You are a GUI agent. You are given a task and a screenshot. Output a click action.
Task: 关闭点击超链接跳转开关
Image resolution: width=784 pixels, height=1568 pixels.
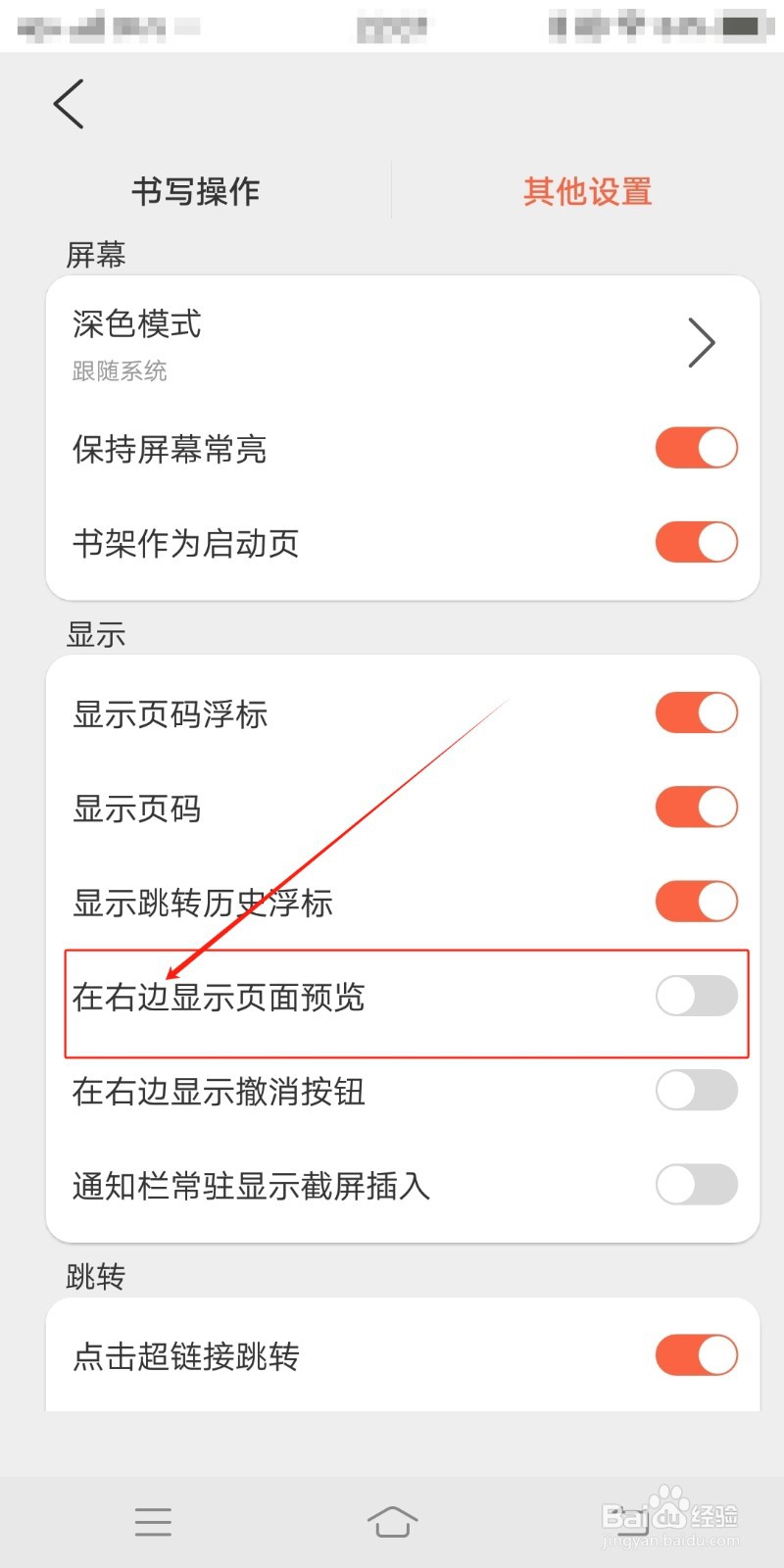(x=696, y=1353)
